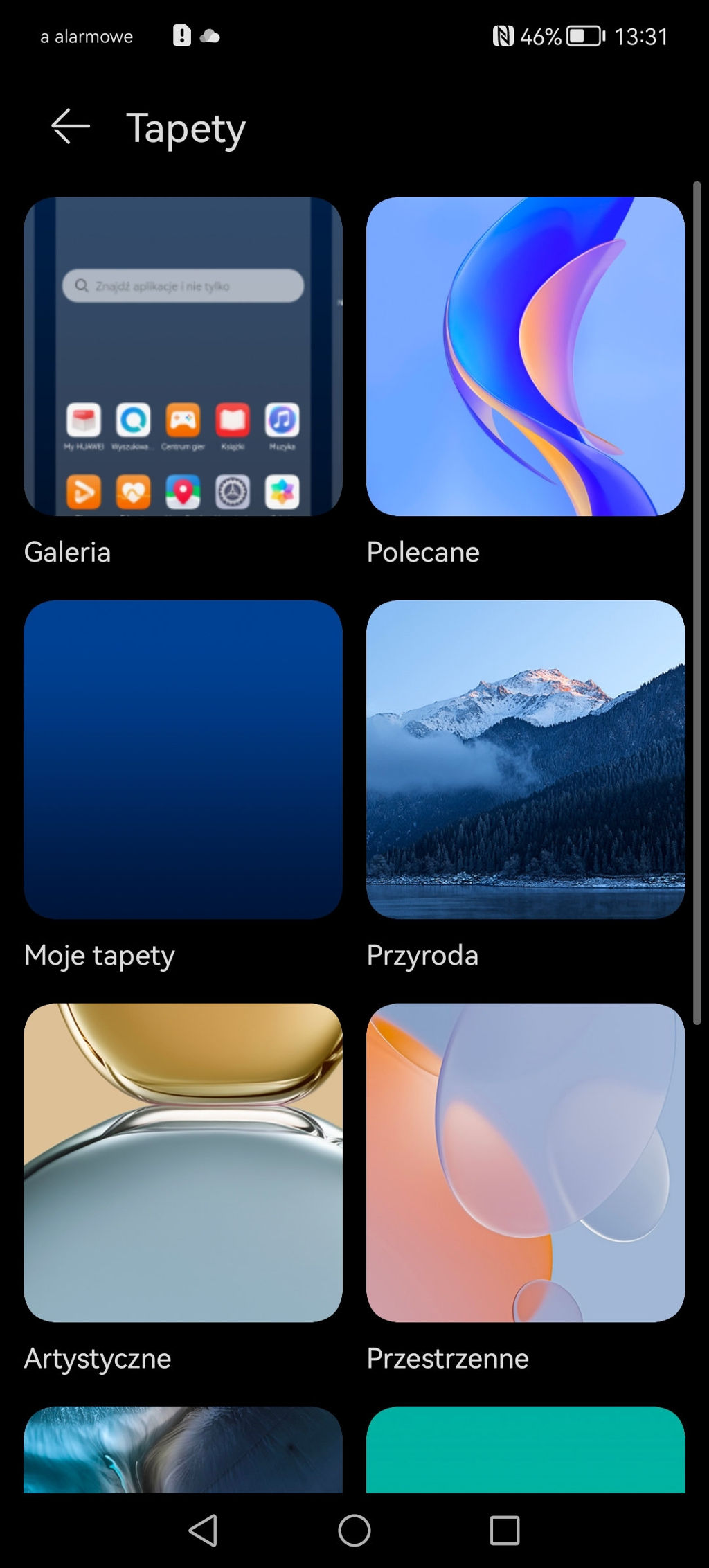Screen dimensions: 709x1568
Task: Go back from the Tapety screen
Action: [71, 127]
